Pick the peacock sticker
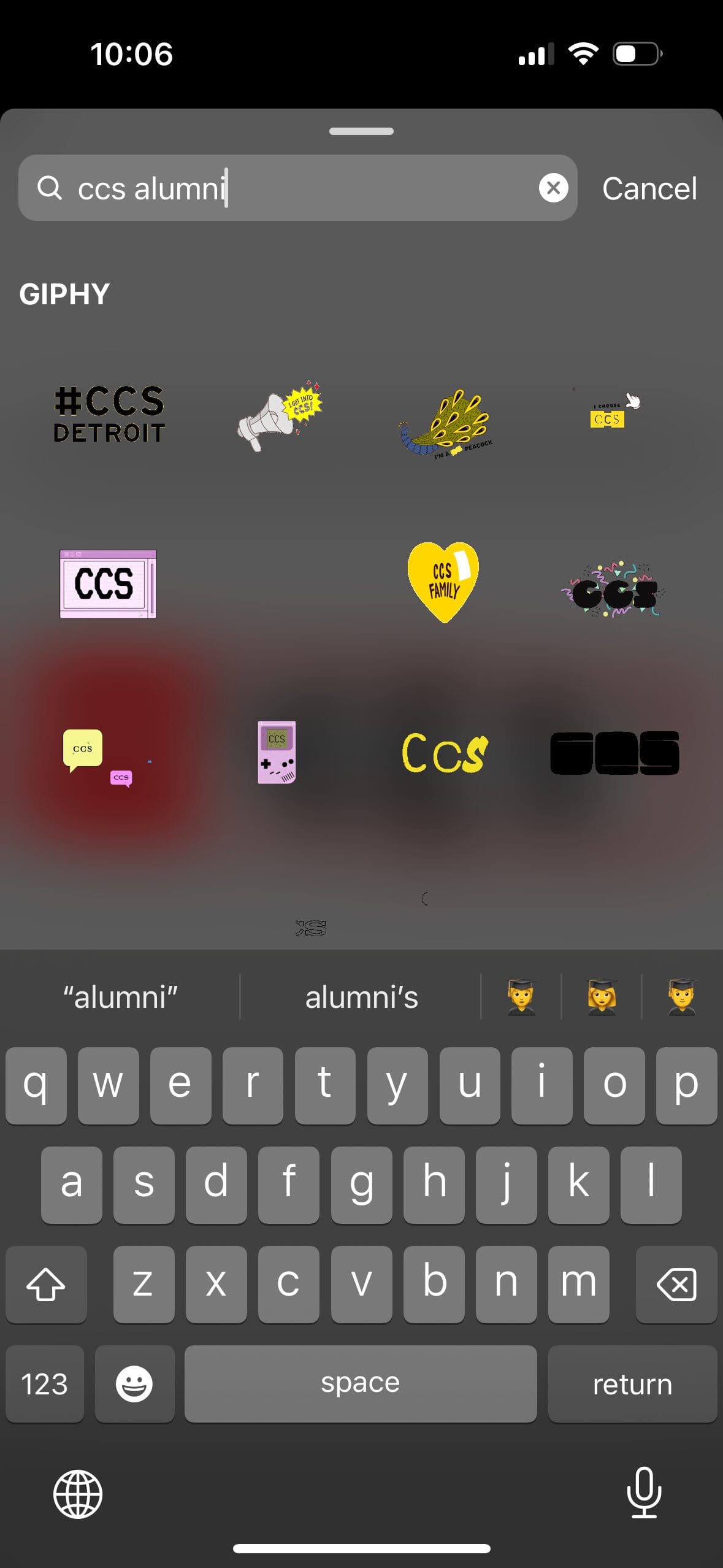 (446, 425)
